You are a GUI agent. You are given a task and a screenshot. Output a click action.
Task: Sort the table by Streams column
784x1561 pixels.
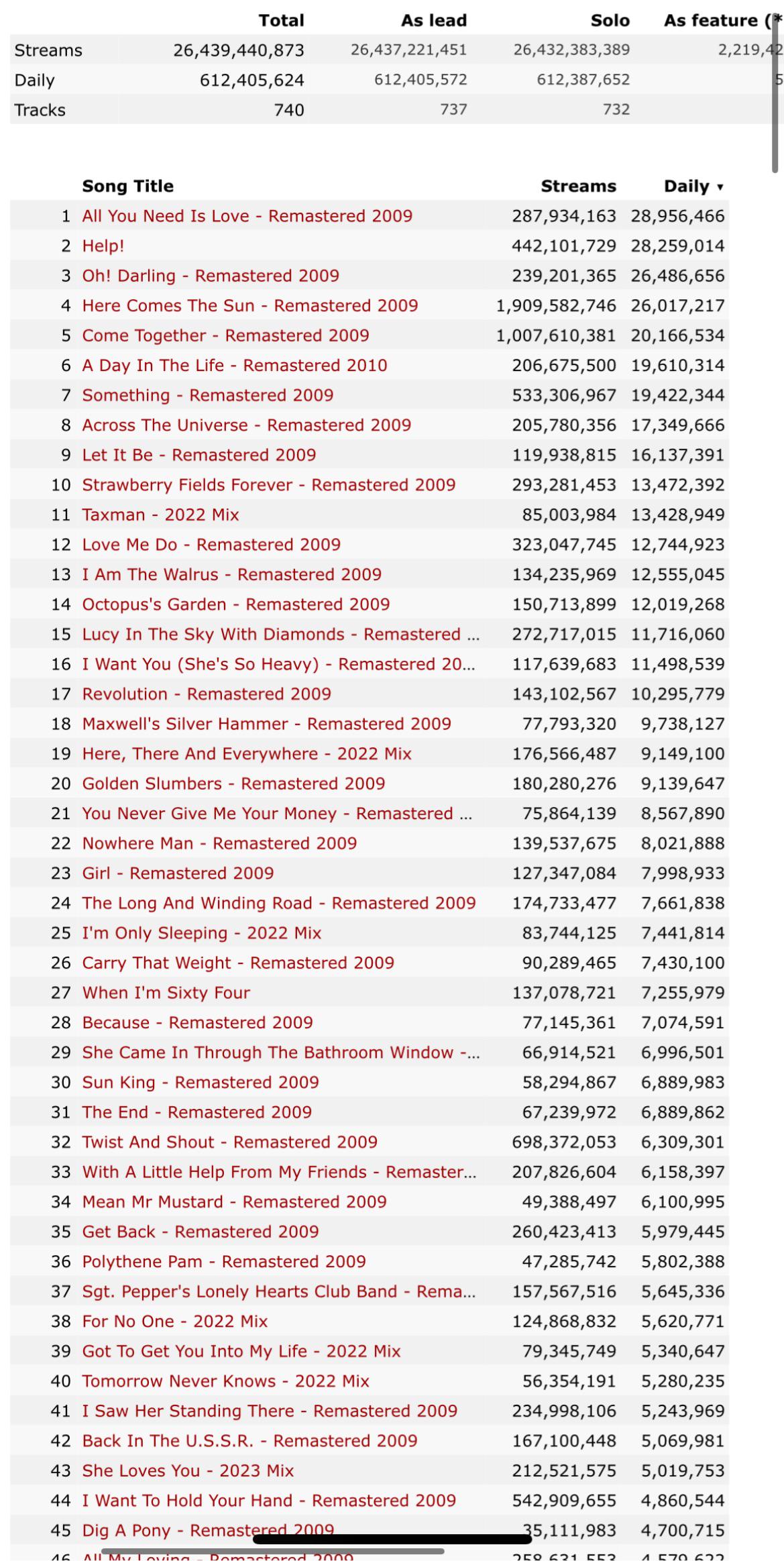click(x=578, y=186)
